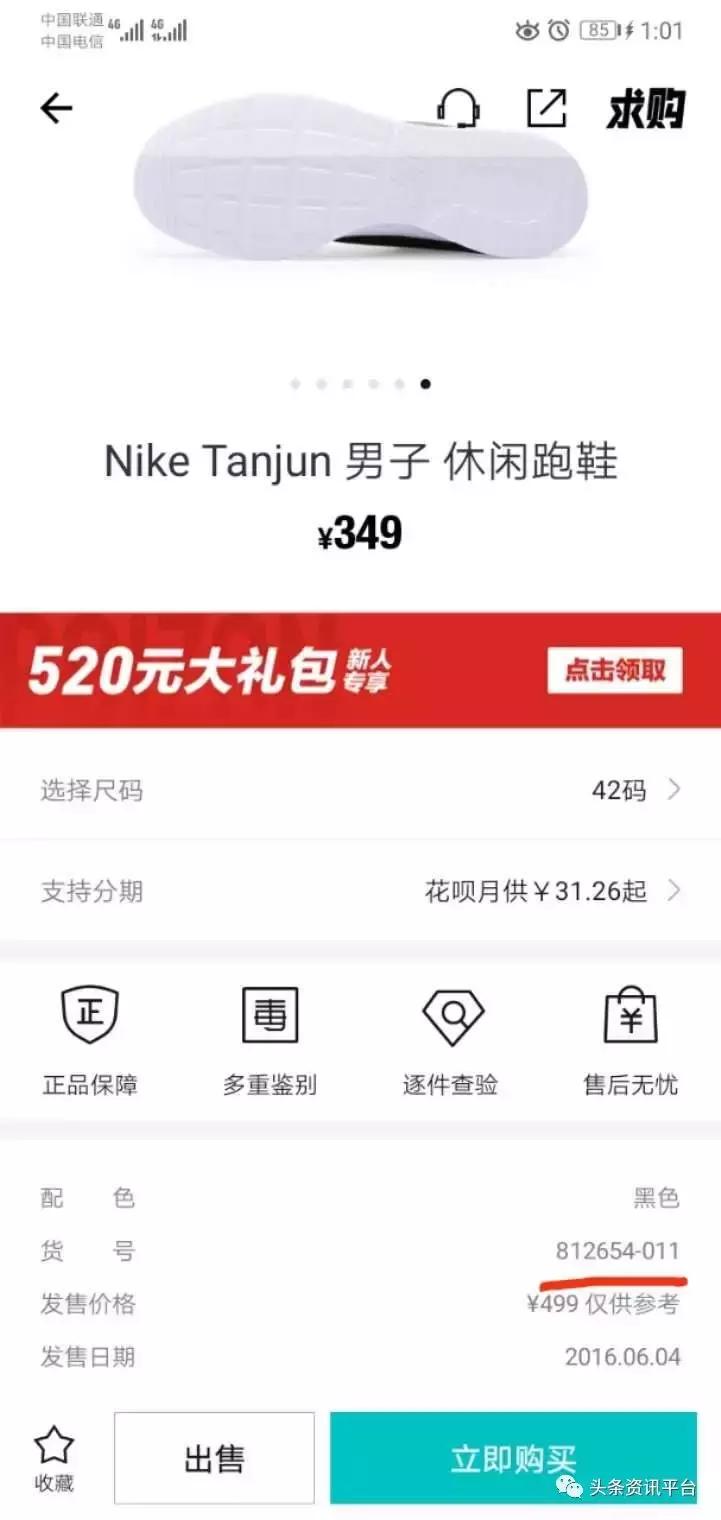Tap the 售后无忧 after-sales service icon

pos(630,1040)
